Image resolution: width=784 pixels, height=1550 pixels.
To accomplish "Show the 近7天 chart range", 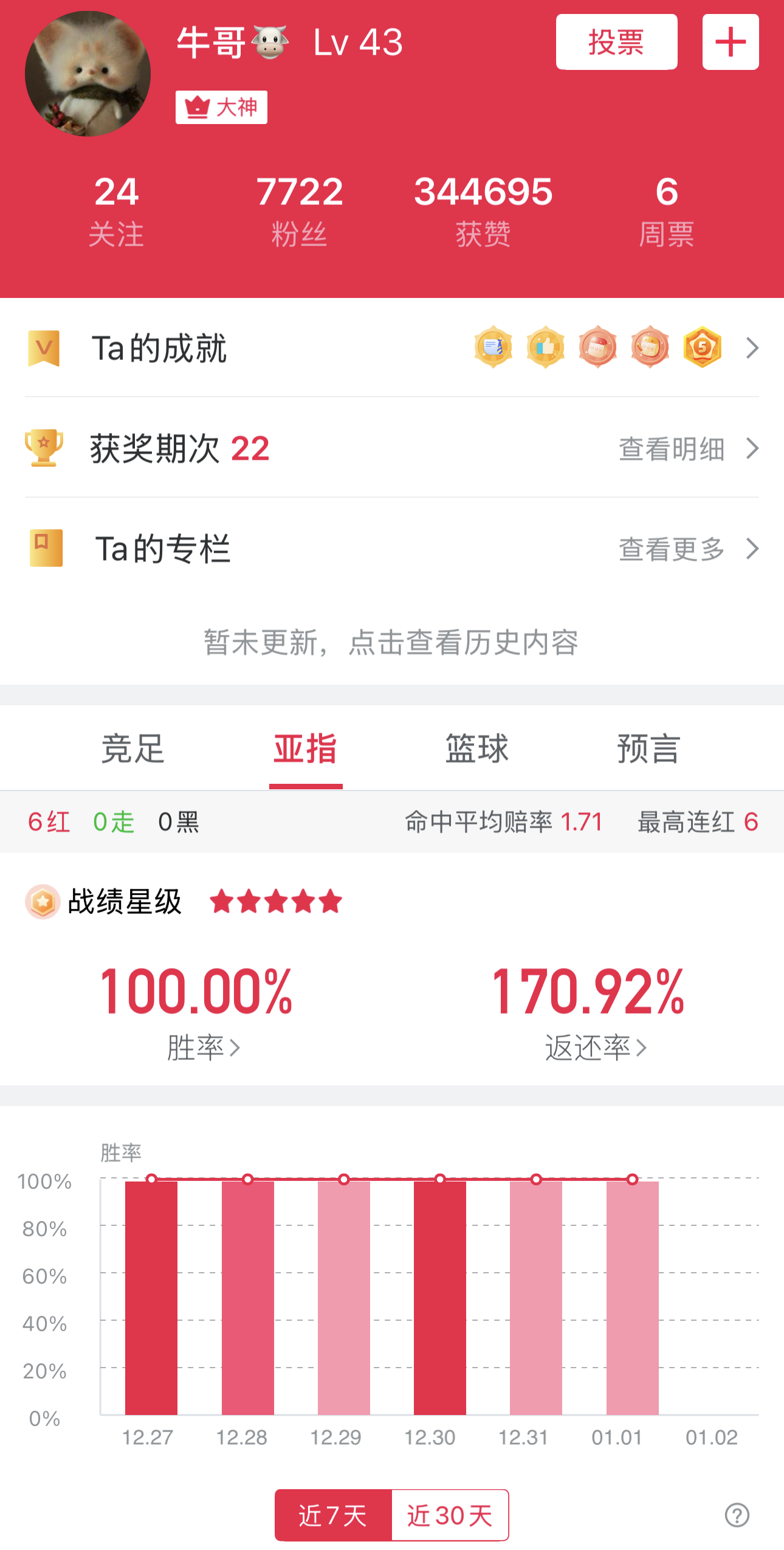I will click(333, 1515).
